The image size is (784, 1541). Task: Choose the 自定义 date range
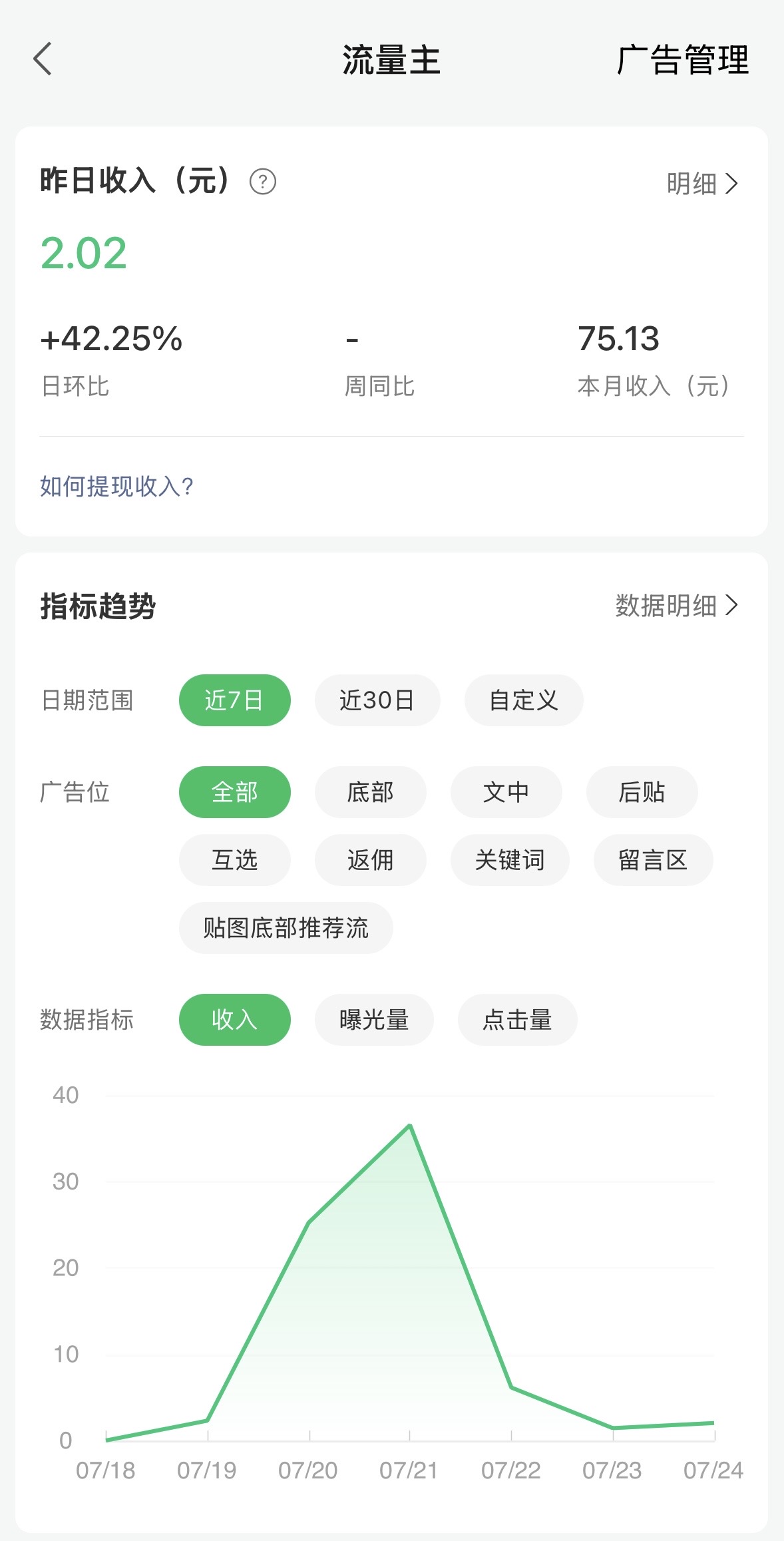(x=523, y=700)
